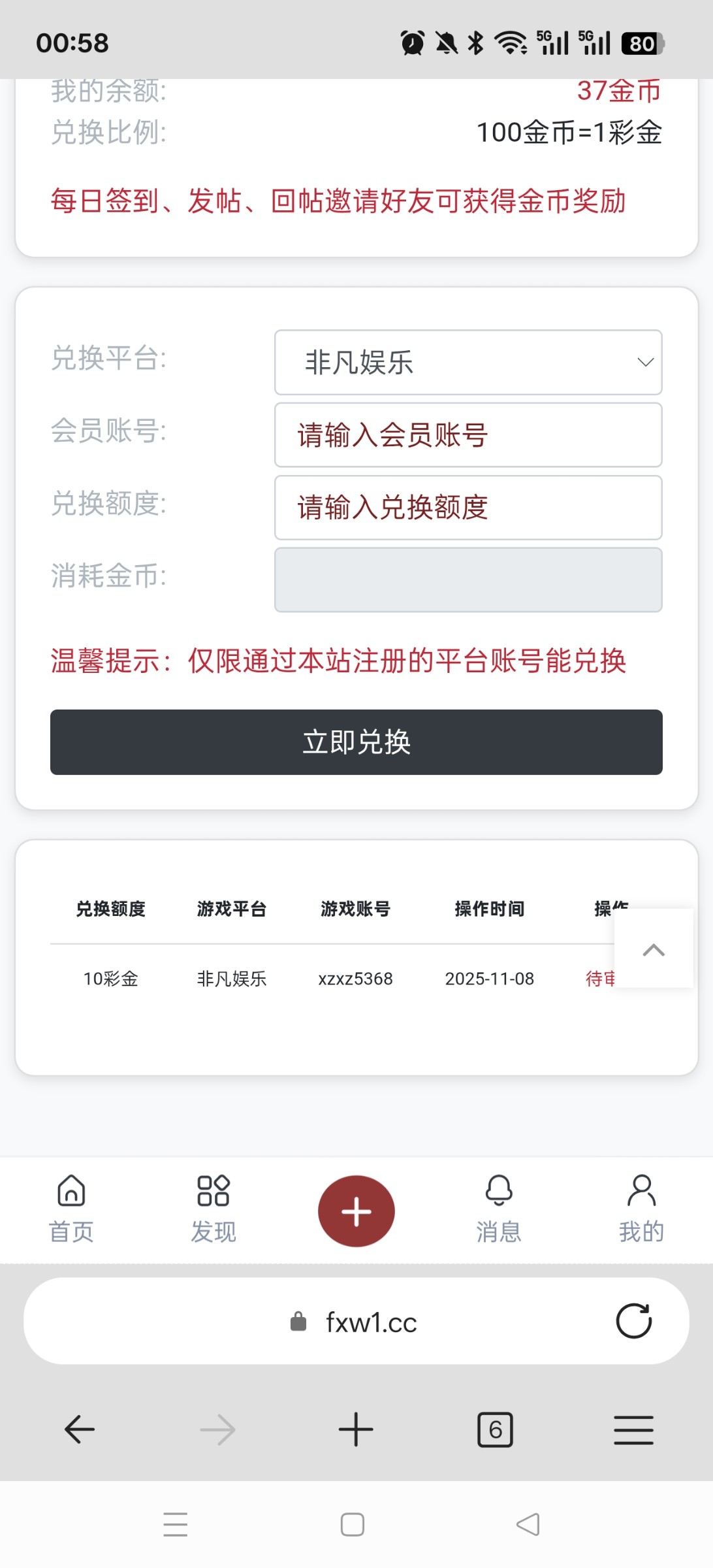View the 6 open browser tabs
Image resolution: width=713 pixels, height=1568 pixels.
(x=495, y=1429)
